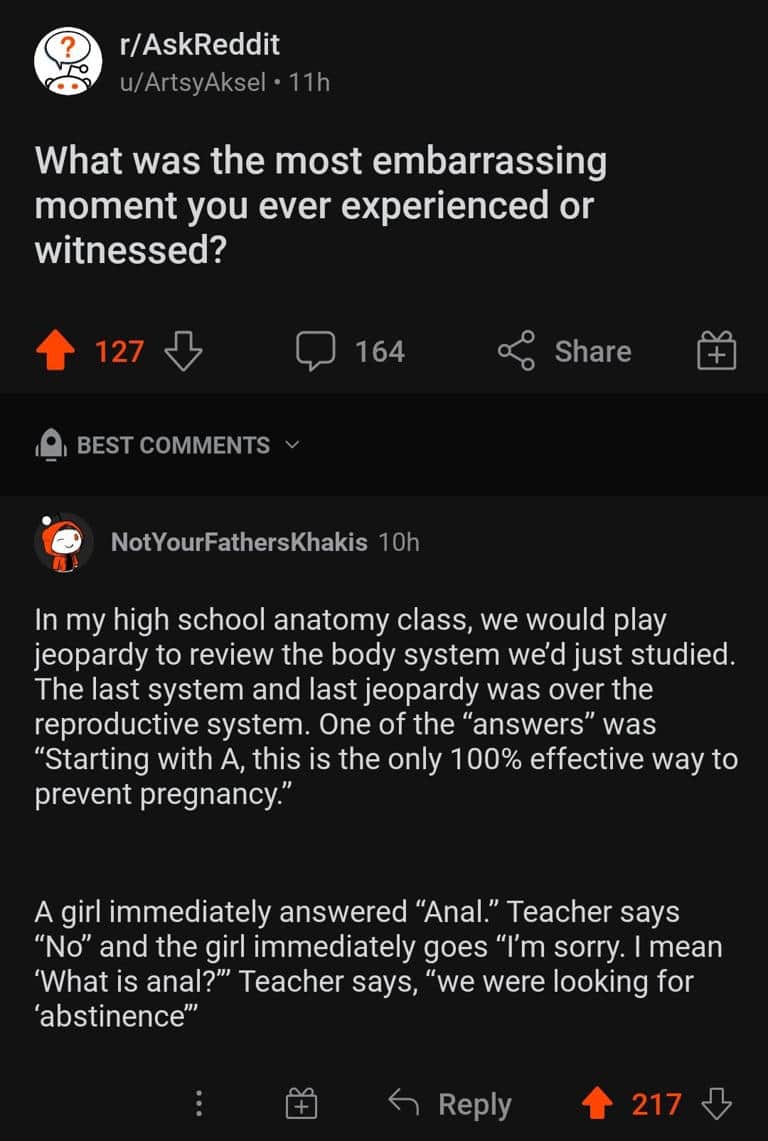Downvote the comment with 217 points
The image size is (768, 1141).
point(716,1104)
